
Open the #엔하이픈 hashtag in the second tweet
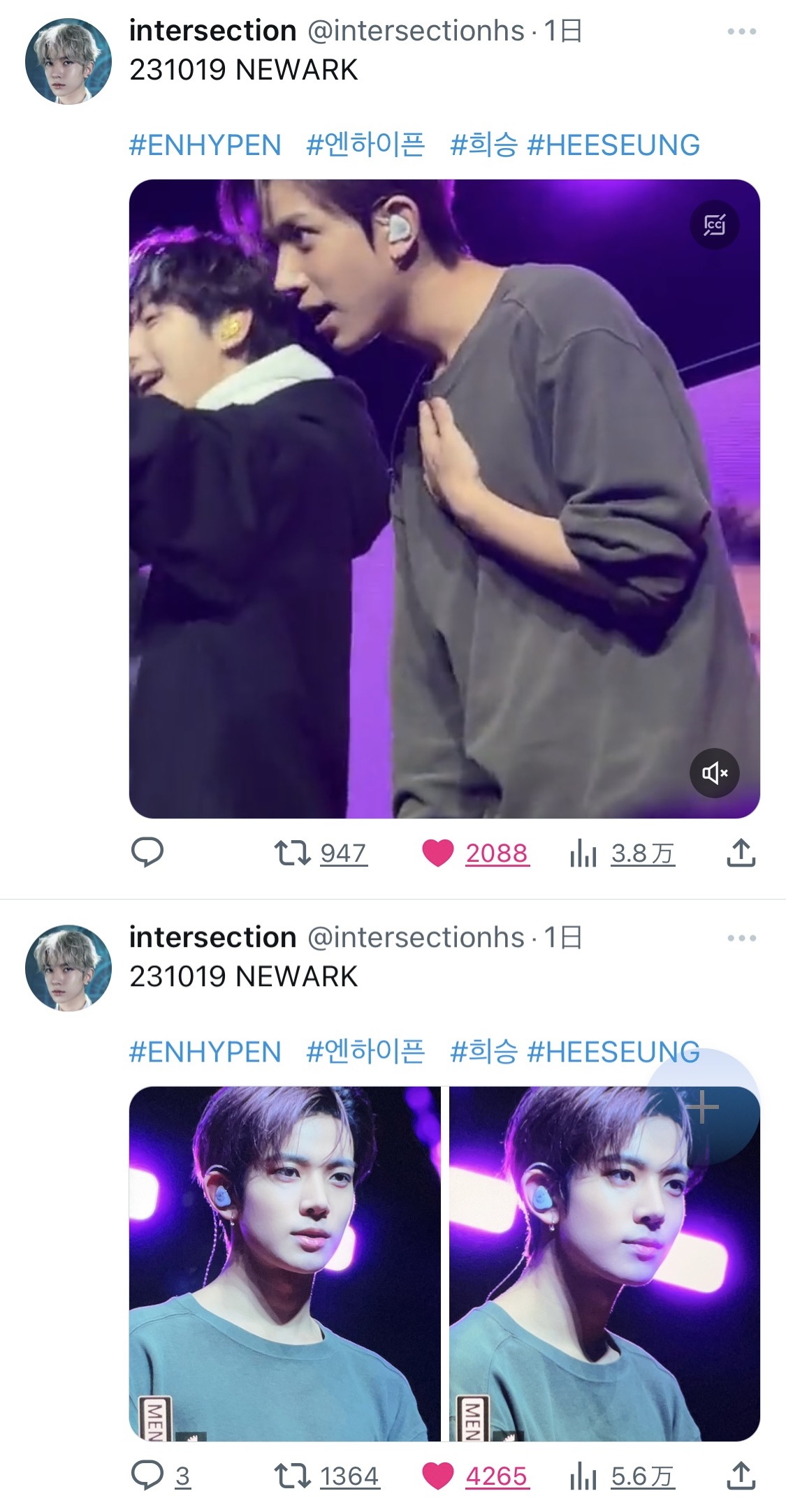(365, 1051)
